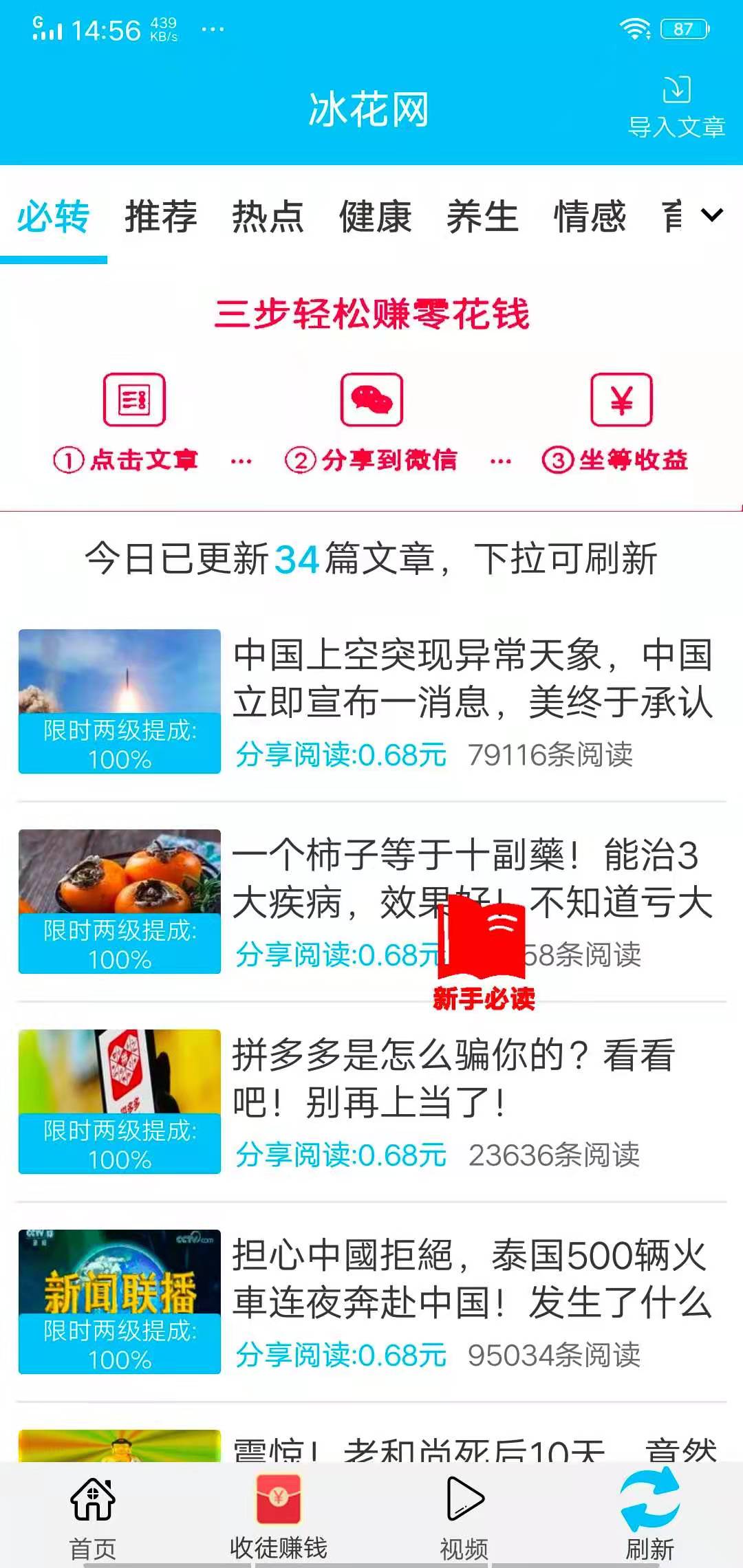Open the 热点 category tab
The height and width of the screenshot is (1568, 743).
[x=268, y=217]
